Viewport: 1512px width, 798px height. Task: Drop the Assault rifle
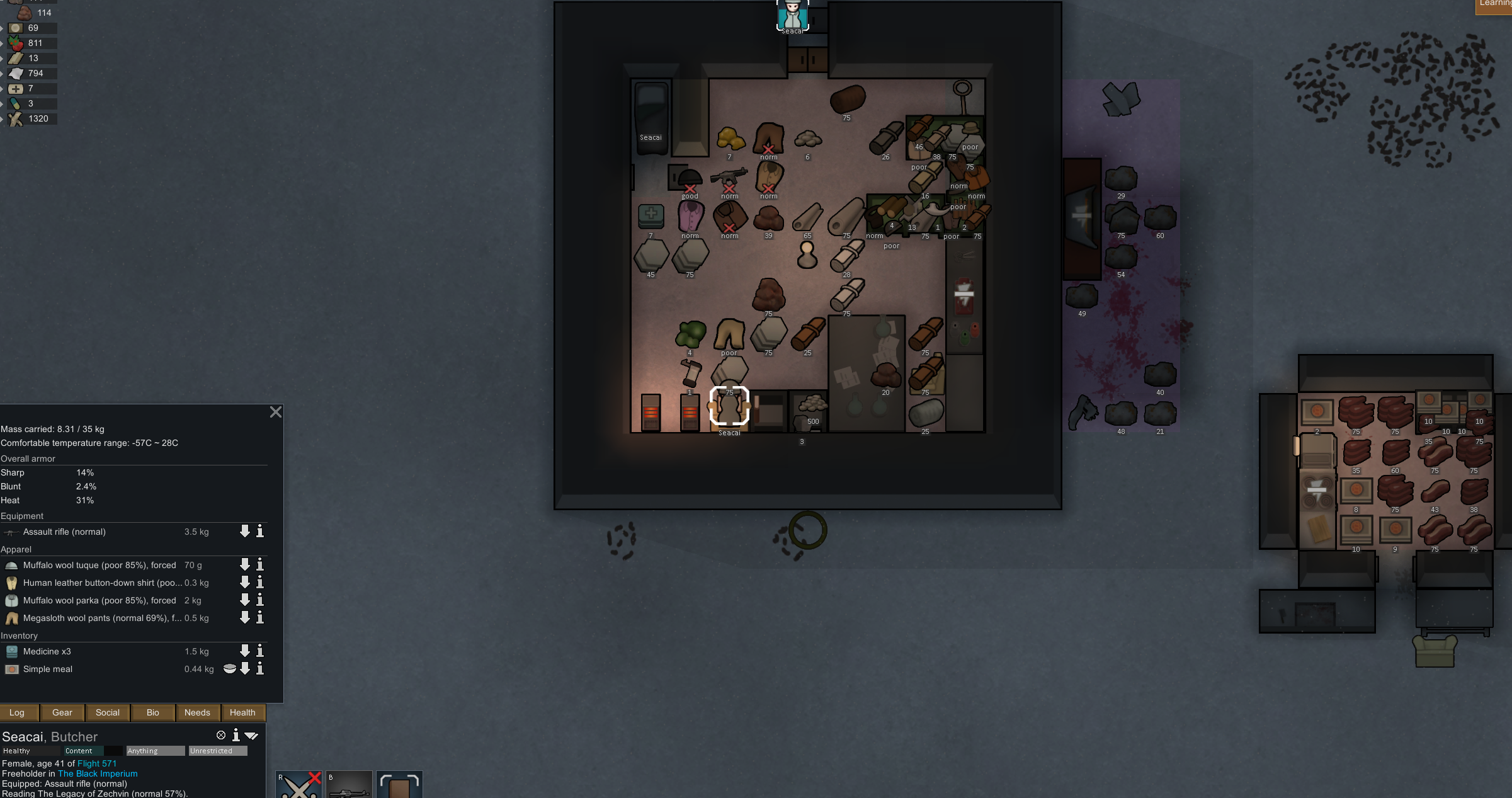245,532
